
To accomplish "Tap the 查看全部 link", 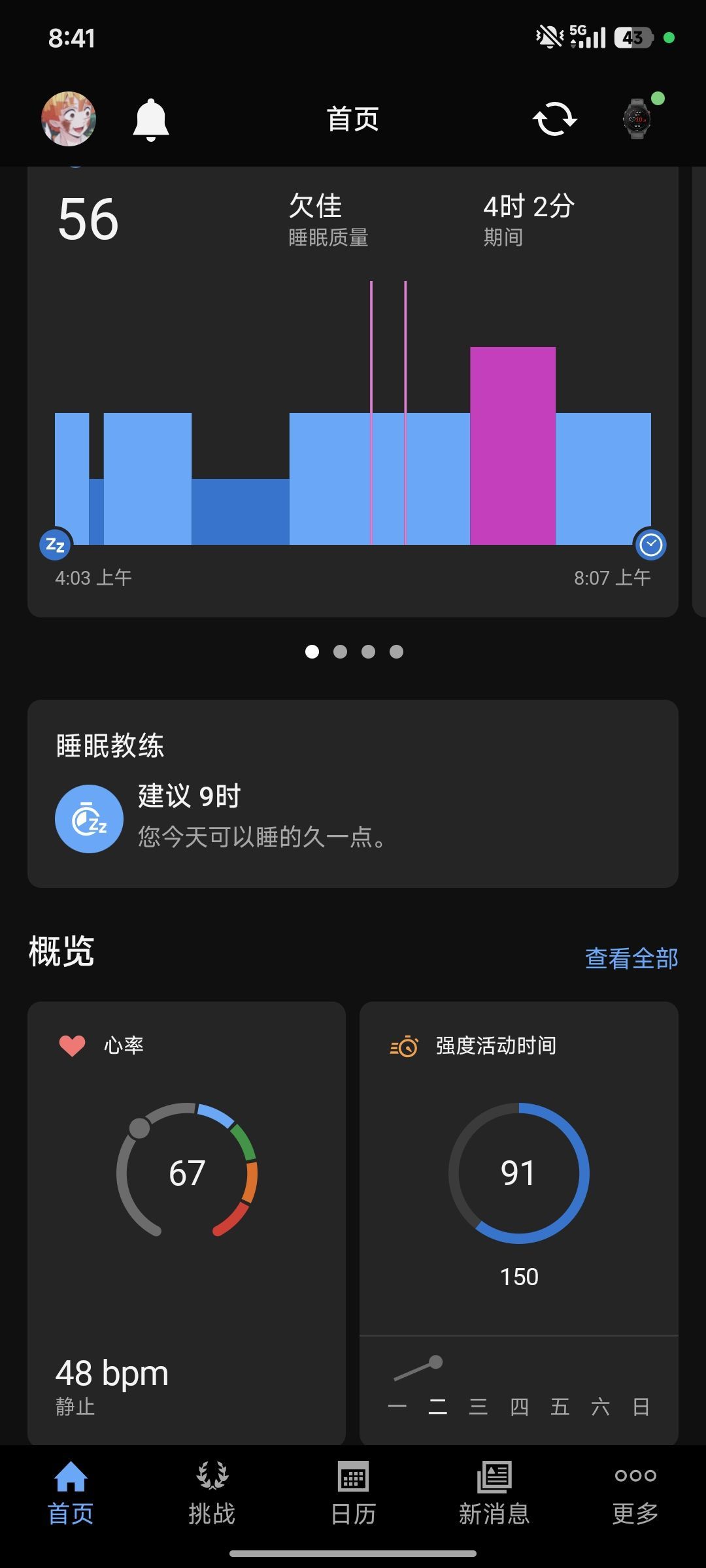I will pyautogui.click(x=631, y=958).
